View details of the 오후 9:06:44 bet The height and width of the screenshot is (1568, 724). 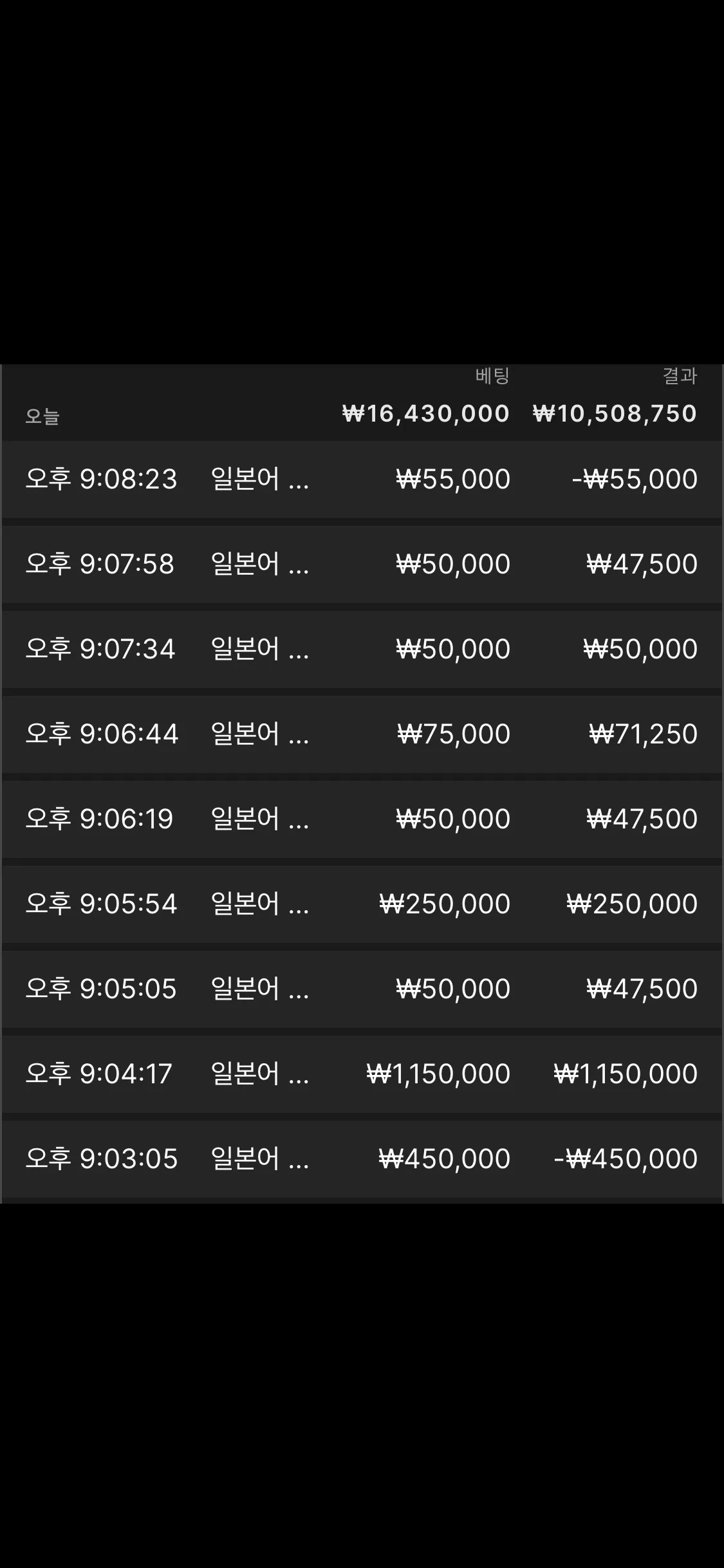[362, 734]
